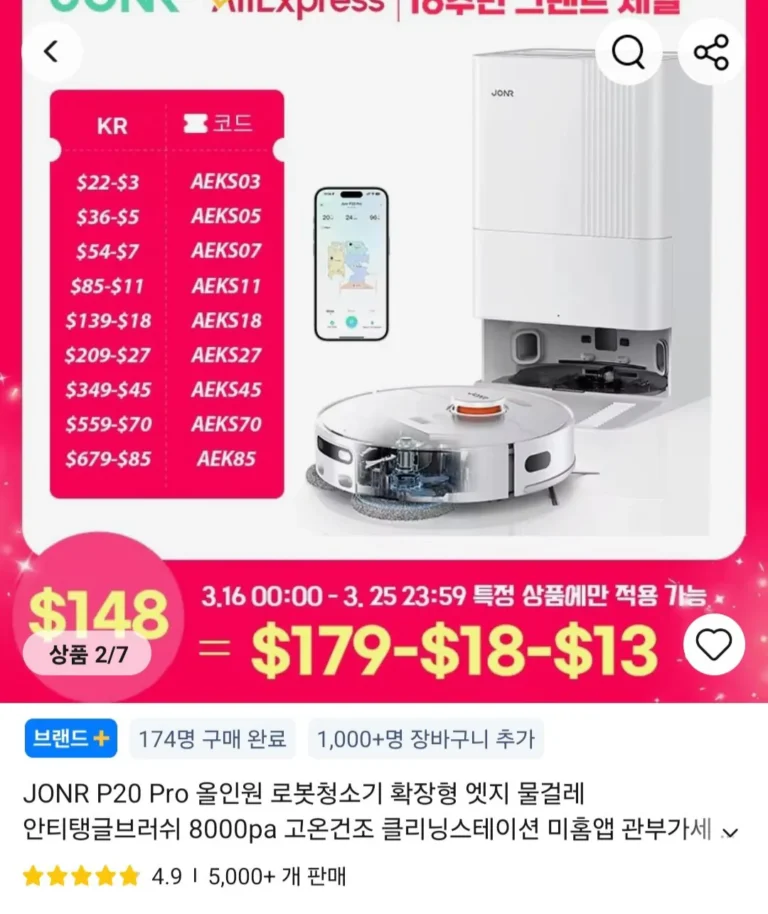Go back to the previous page
The image size is (768, 914).
[51, 51]
